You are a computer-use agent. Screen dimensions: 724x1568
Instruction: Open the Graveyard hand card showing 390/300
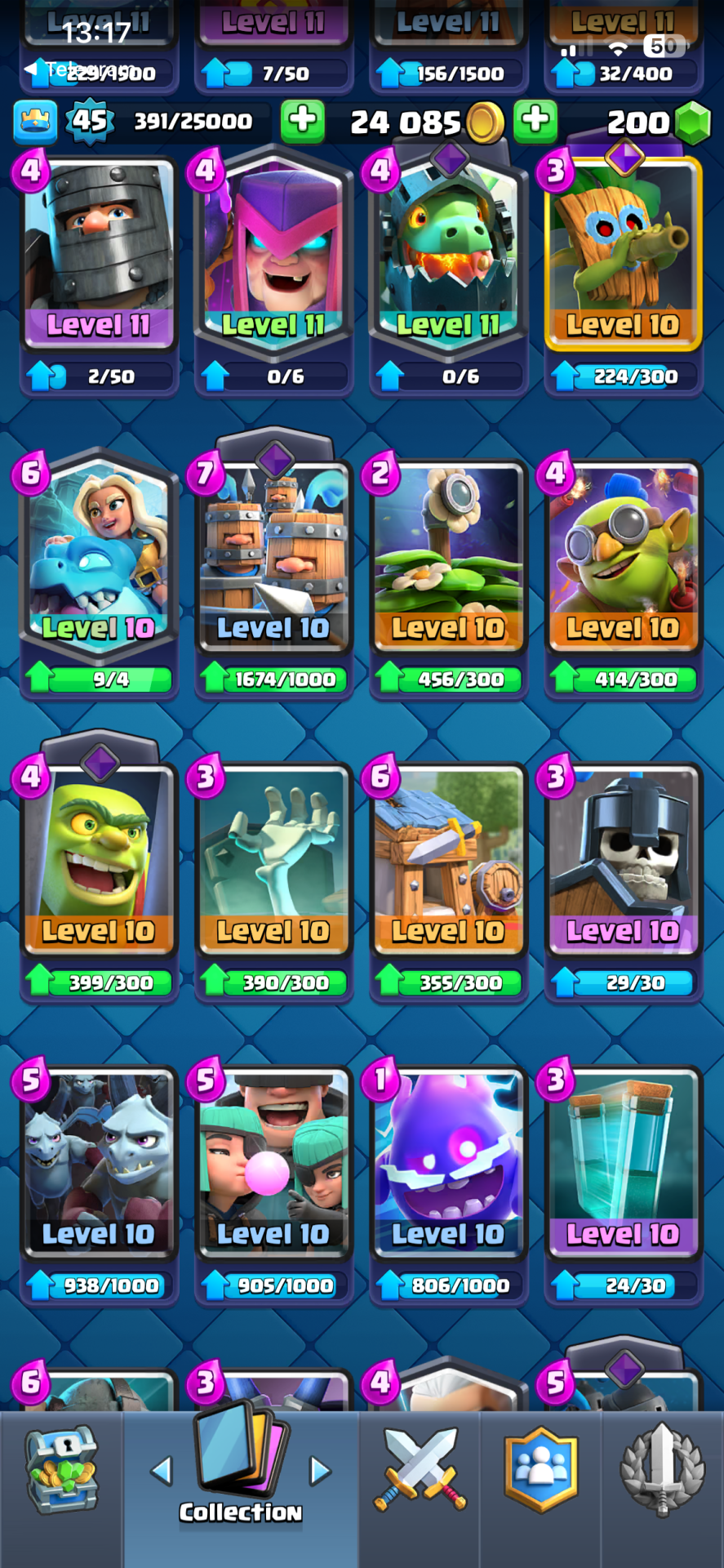[x=274, y=857]
